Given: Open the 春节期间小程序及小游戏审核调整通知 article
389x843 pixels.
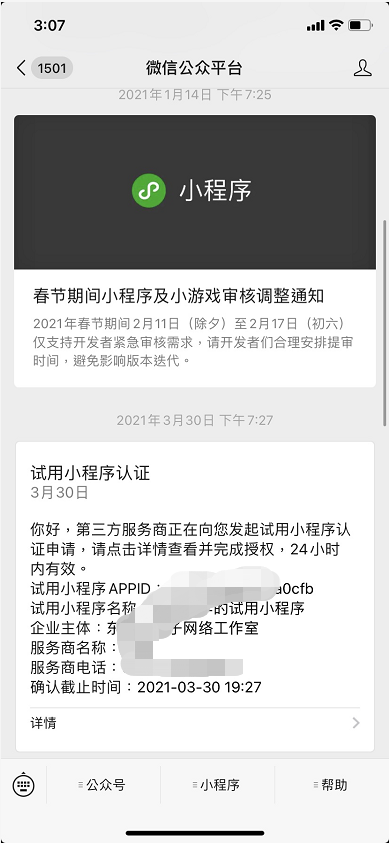Looking at the screenshot, I should 194,251.
